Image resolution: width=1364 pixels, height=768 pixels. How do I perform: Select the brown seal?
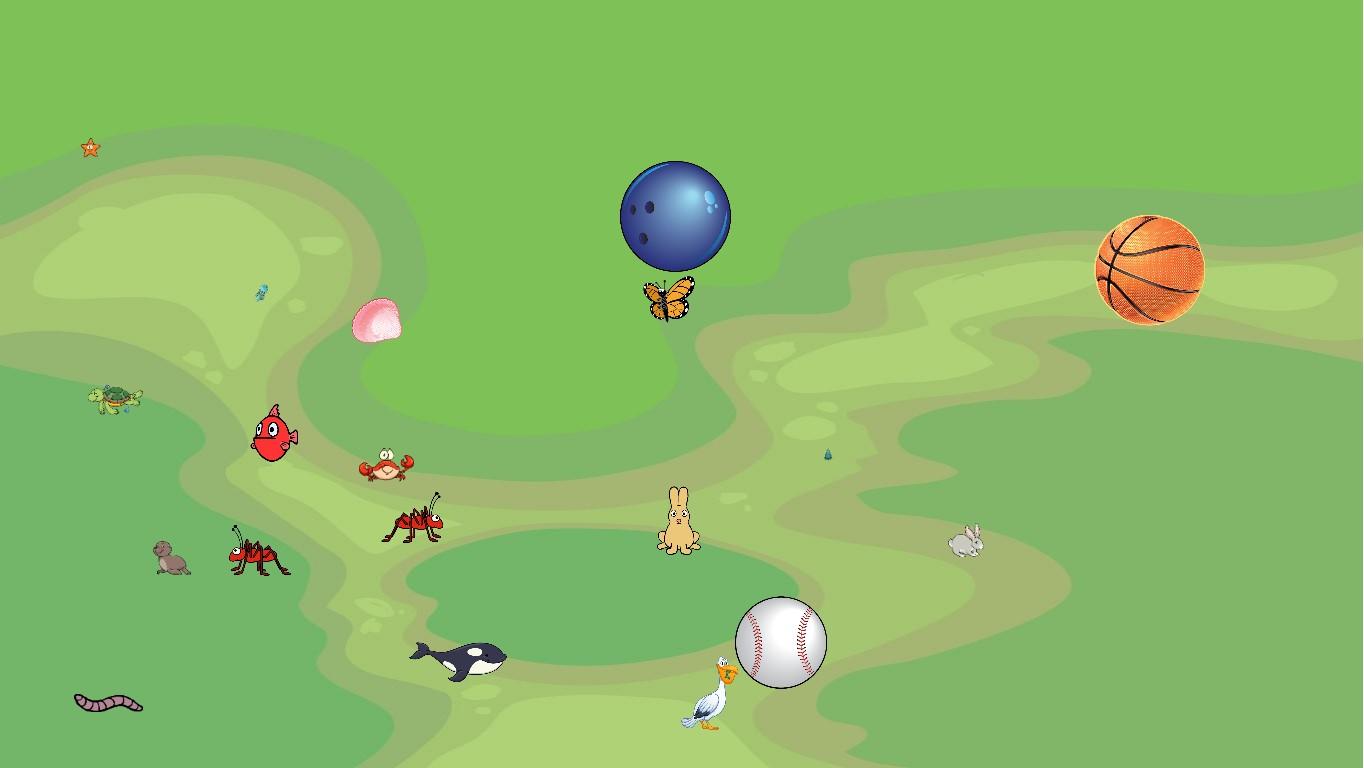click(x=170, y=558)
